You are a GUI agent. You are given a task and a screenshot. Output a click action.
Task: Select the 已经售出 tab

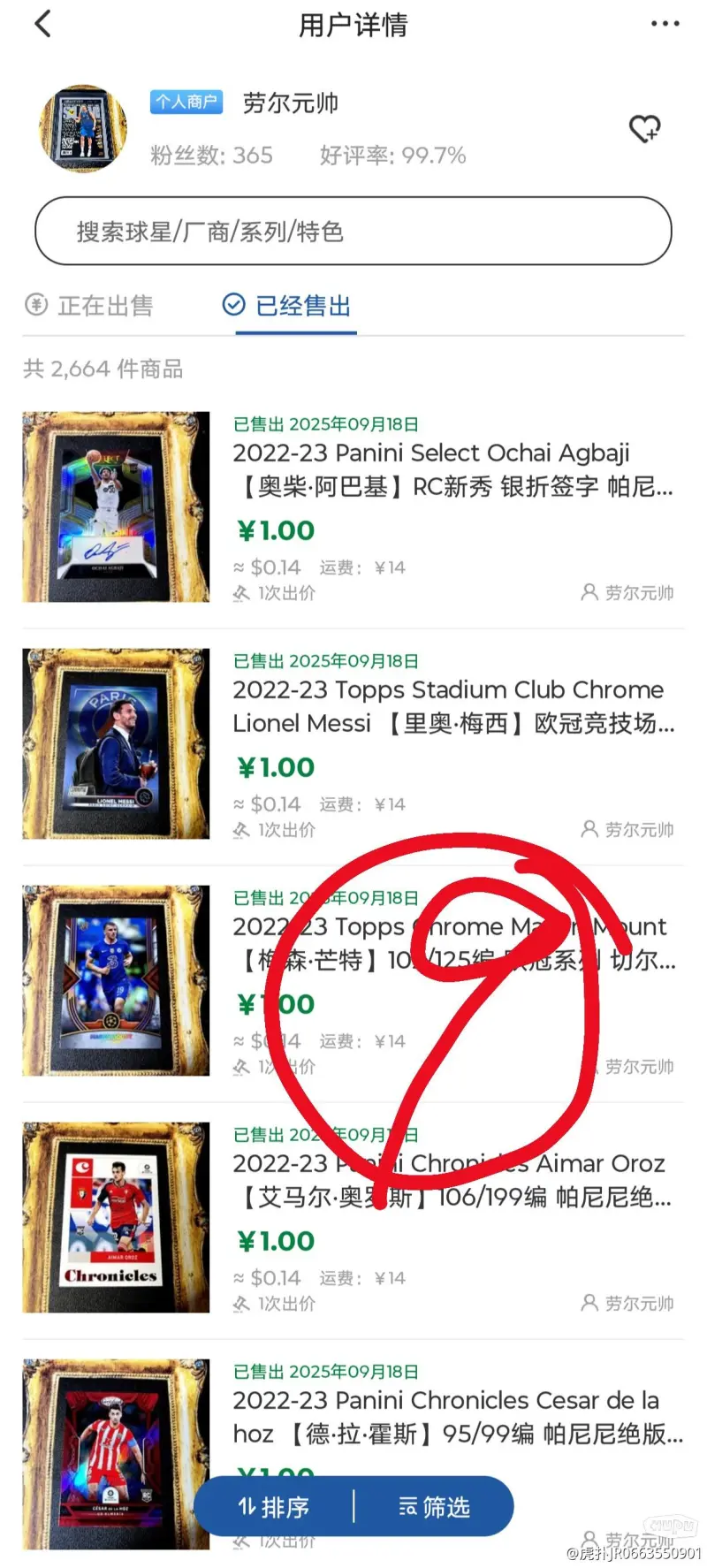(288, 306)
